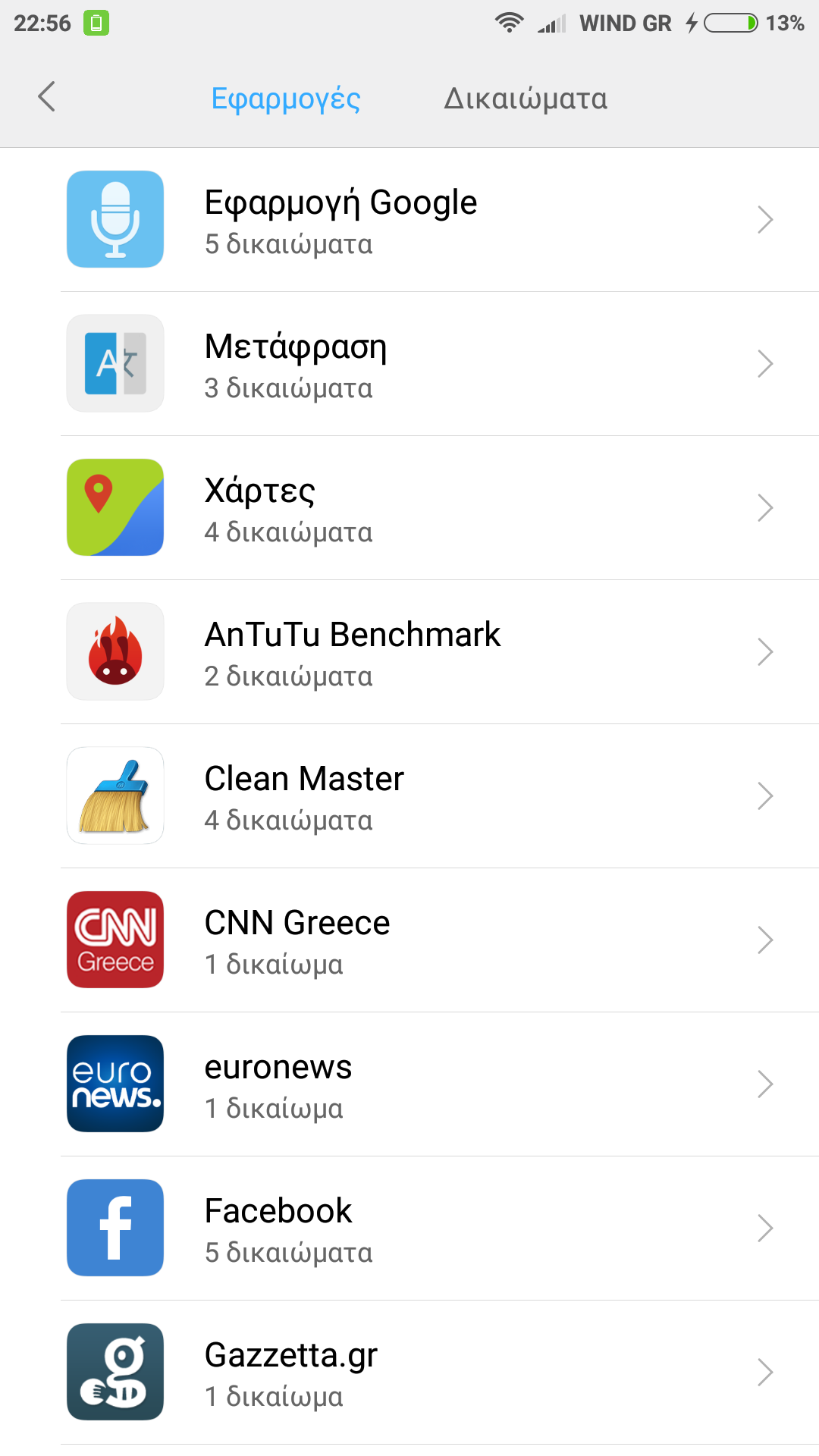Open AnTuTu Benchmark permissions

pyautogui.click(x=409, y=652)
